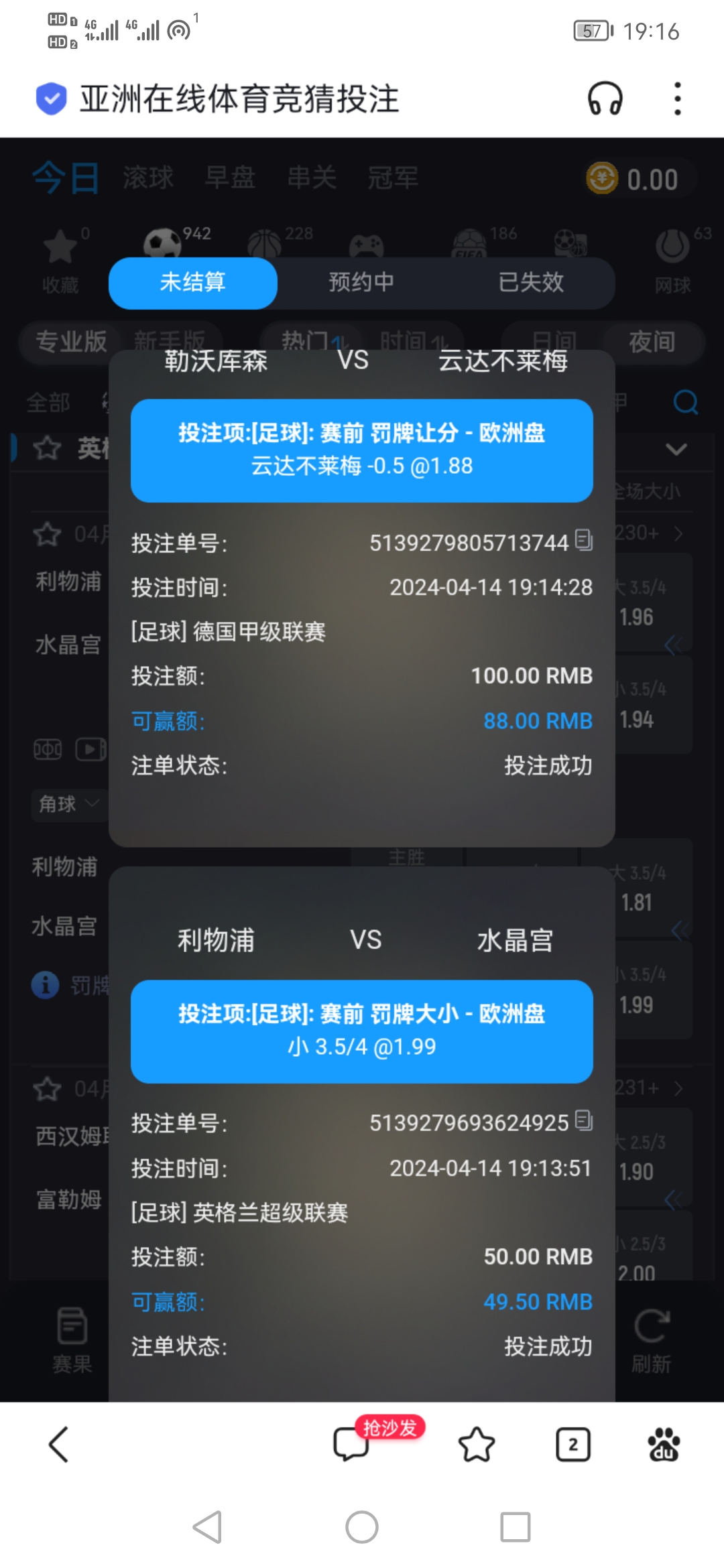Tap the system home button
The height and width of the screenshot is (1568, 724).
click(362, 1528)
